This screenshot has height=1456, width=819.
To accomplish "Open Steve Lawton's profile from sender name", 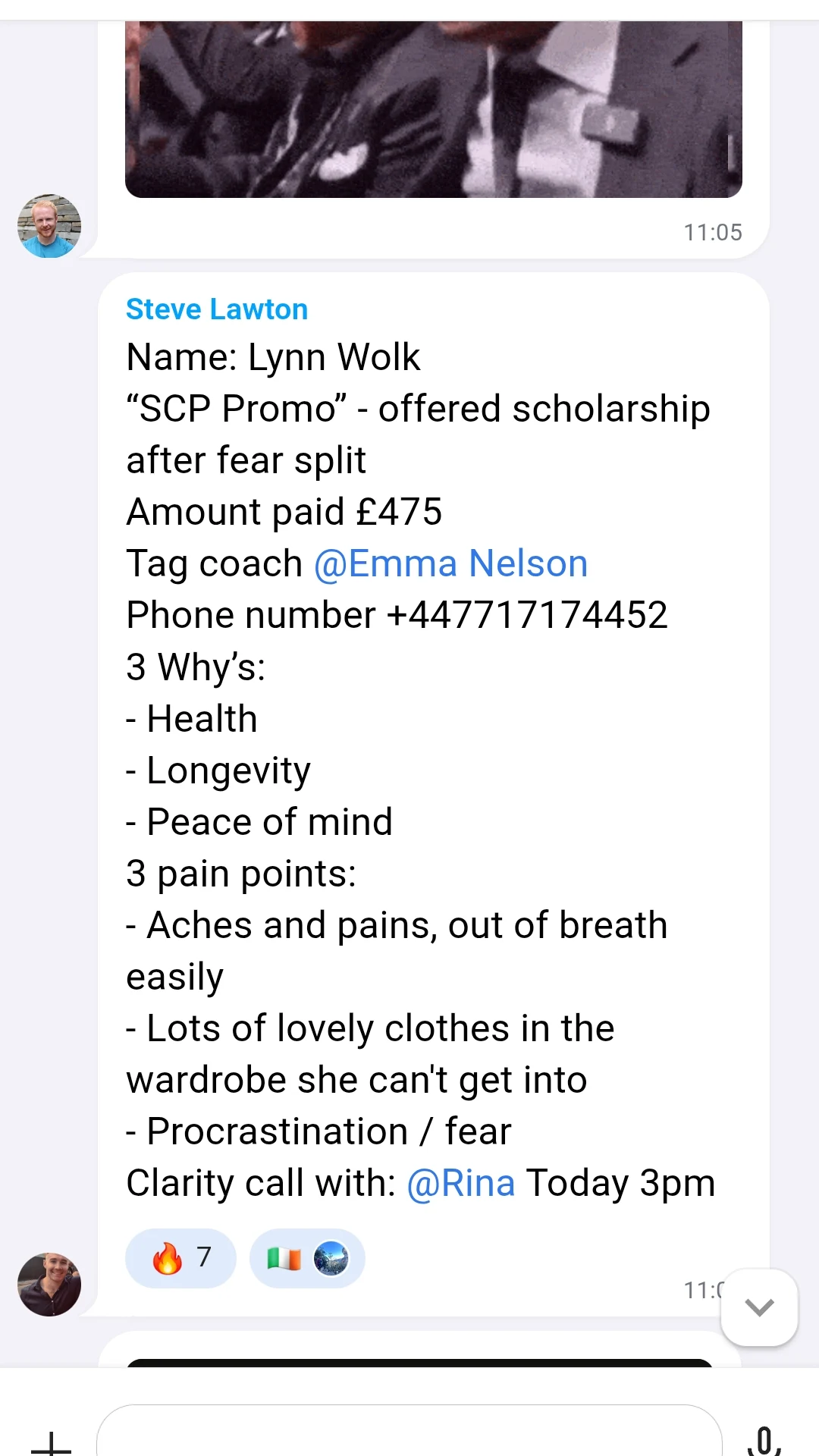I will tap(217, 309).
